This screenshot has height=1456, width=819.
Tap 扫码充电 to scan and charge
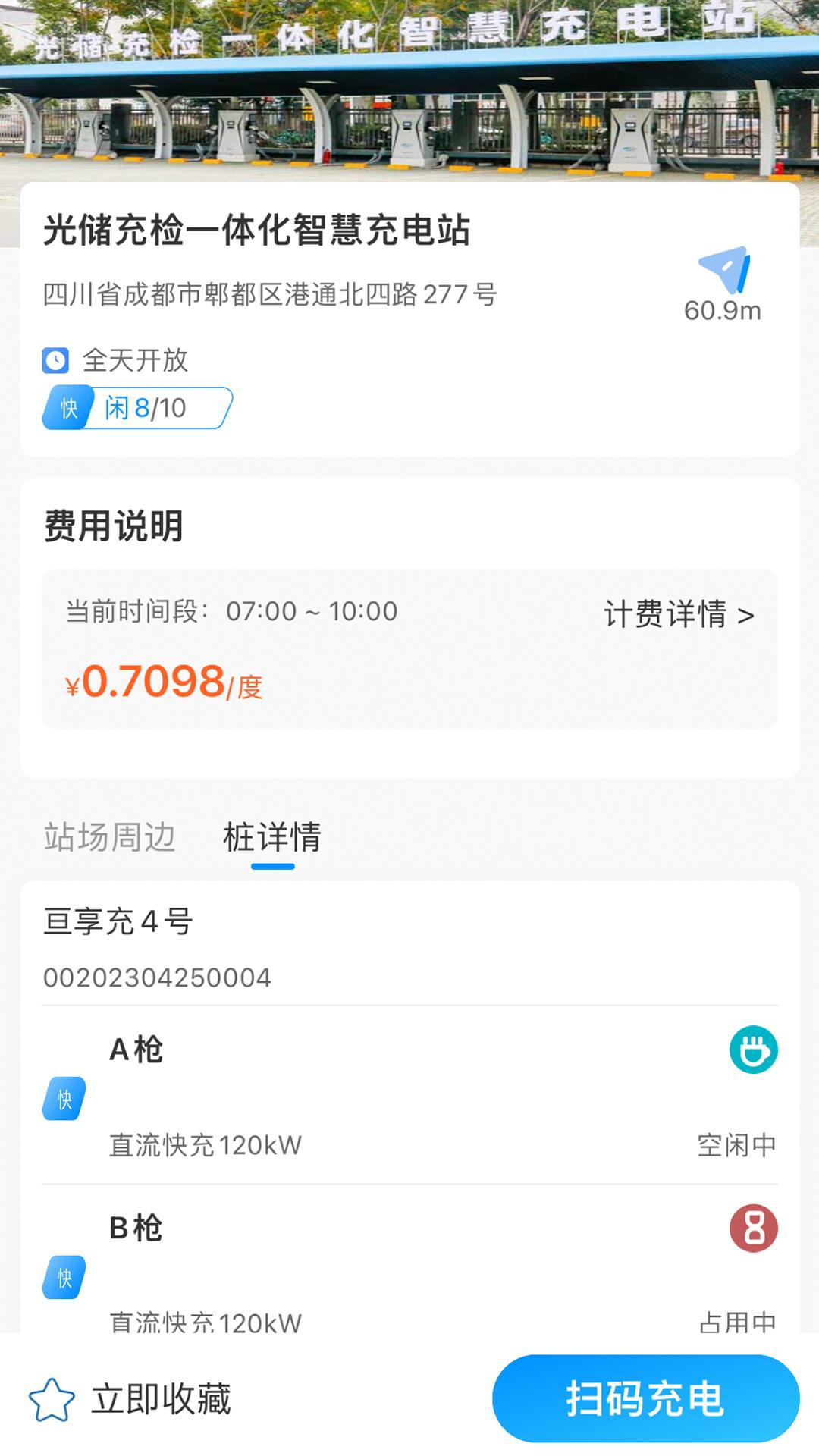click(x=645, y=1398)
